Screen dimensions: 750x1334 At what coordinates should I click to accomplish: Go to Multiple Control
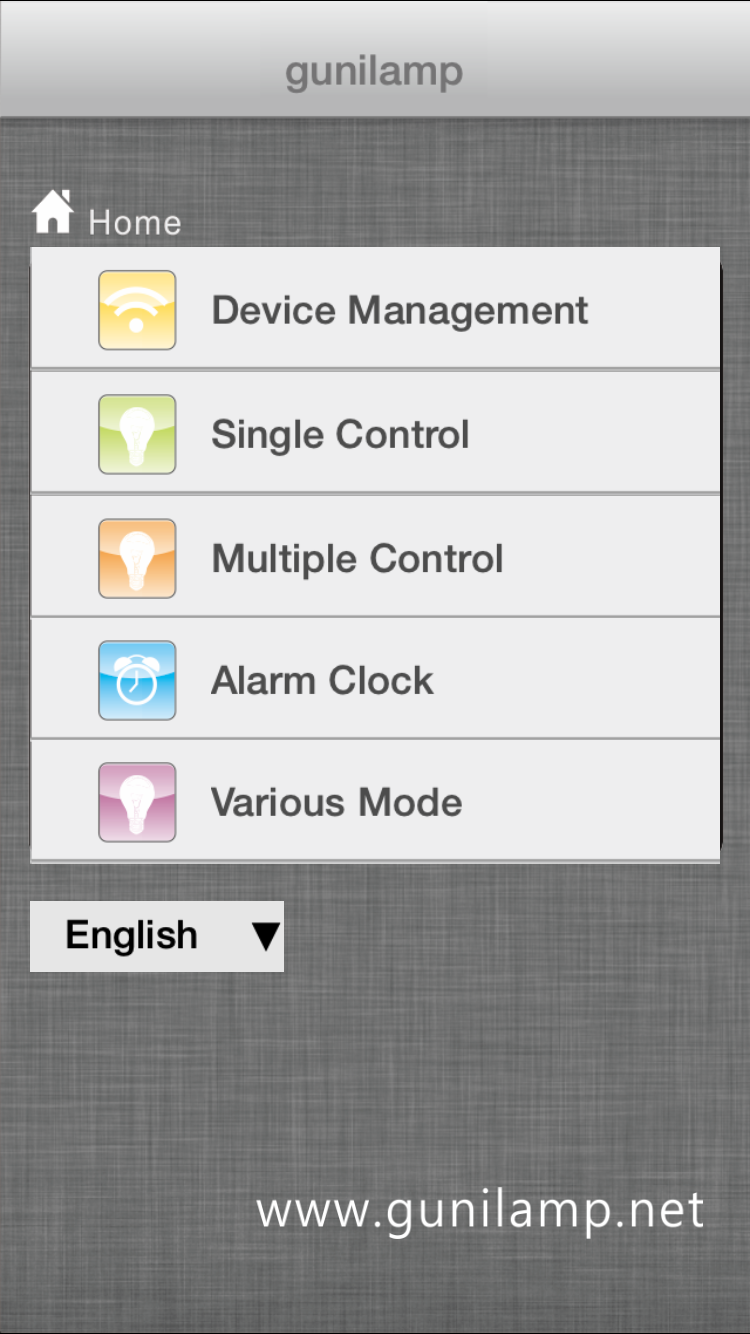pyautogui.click(x=375, y=558)
